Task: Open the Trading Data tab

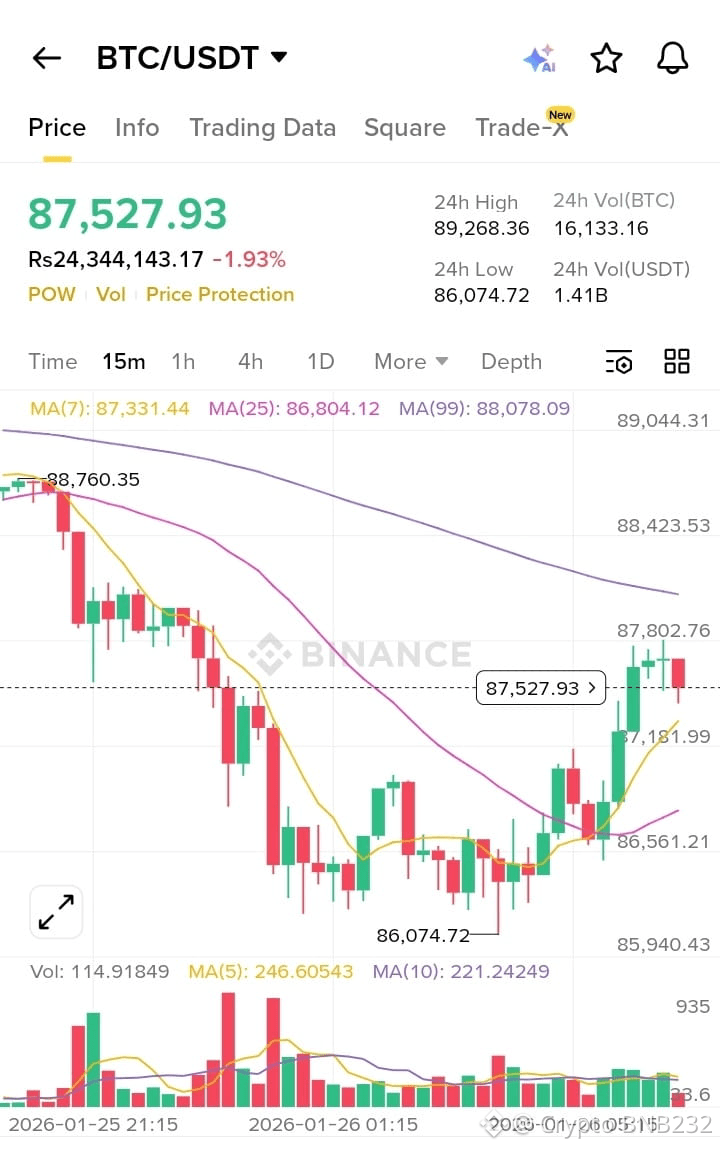Action: (x=262, y=127)
